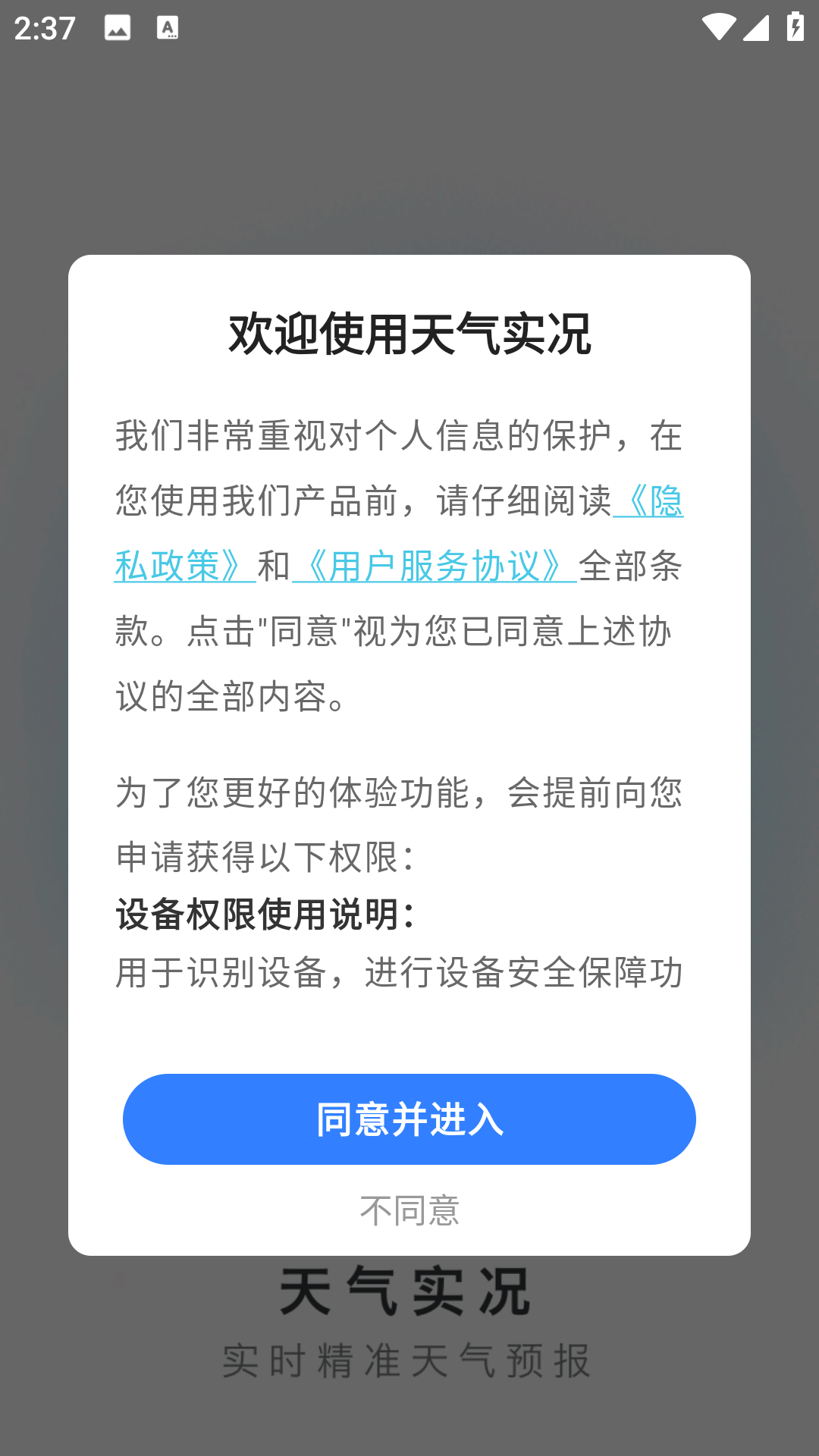Tap the blue 同意并进入 button
This screenshot has width=819, height=1456.
(409, 1119)
